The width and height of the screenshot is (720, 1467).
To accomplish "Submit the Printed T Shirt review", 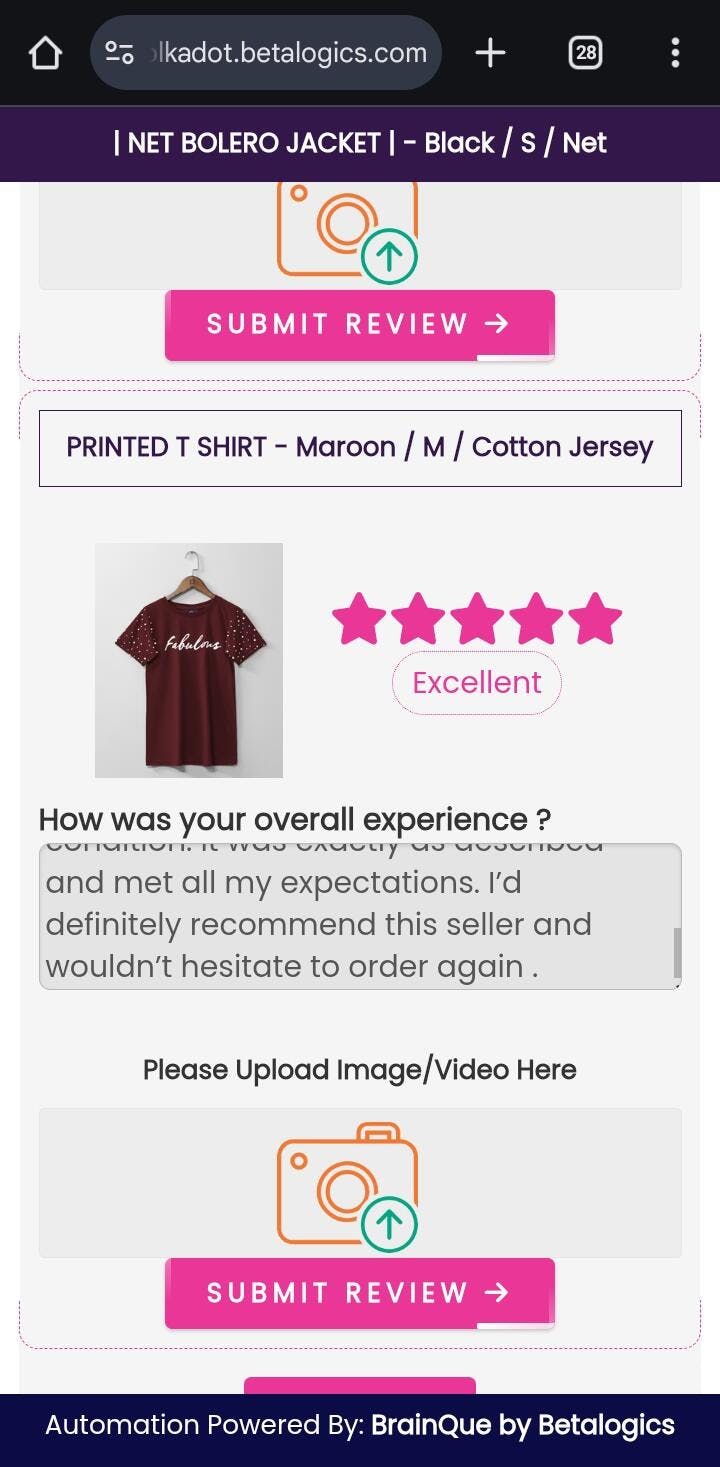I will (359, 1292).
